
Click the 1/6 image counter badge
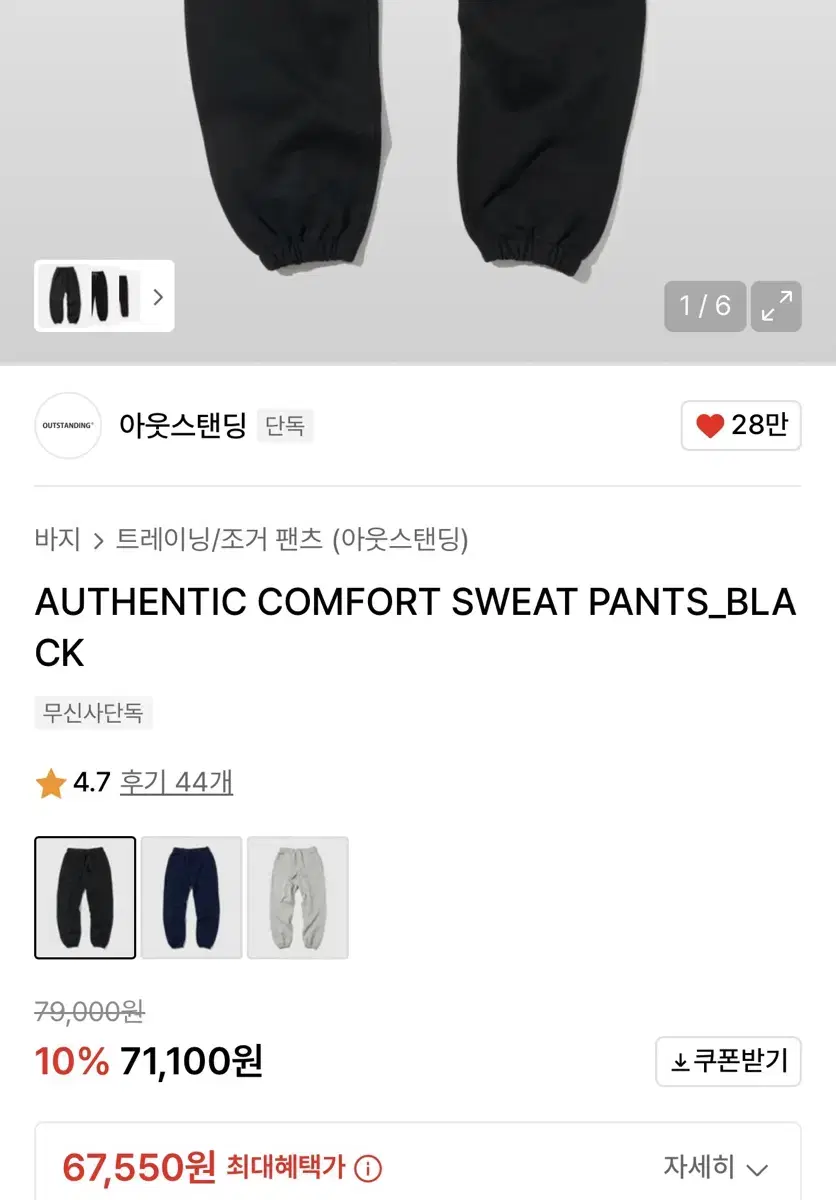(x=704, y=306)
